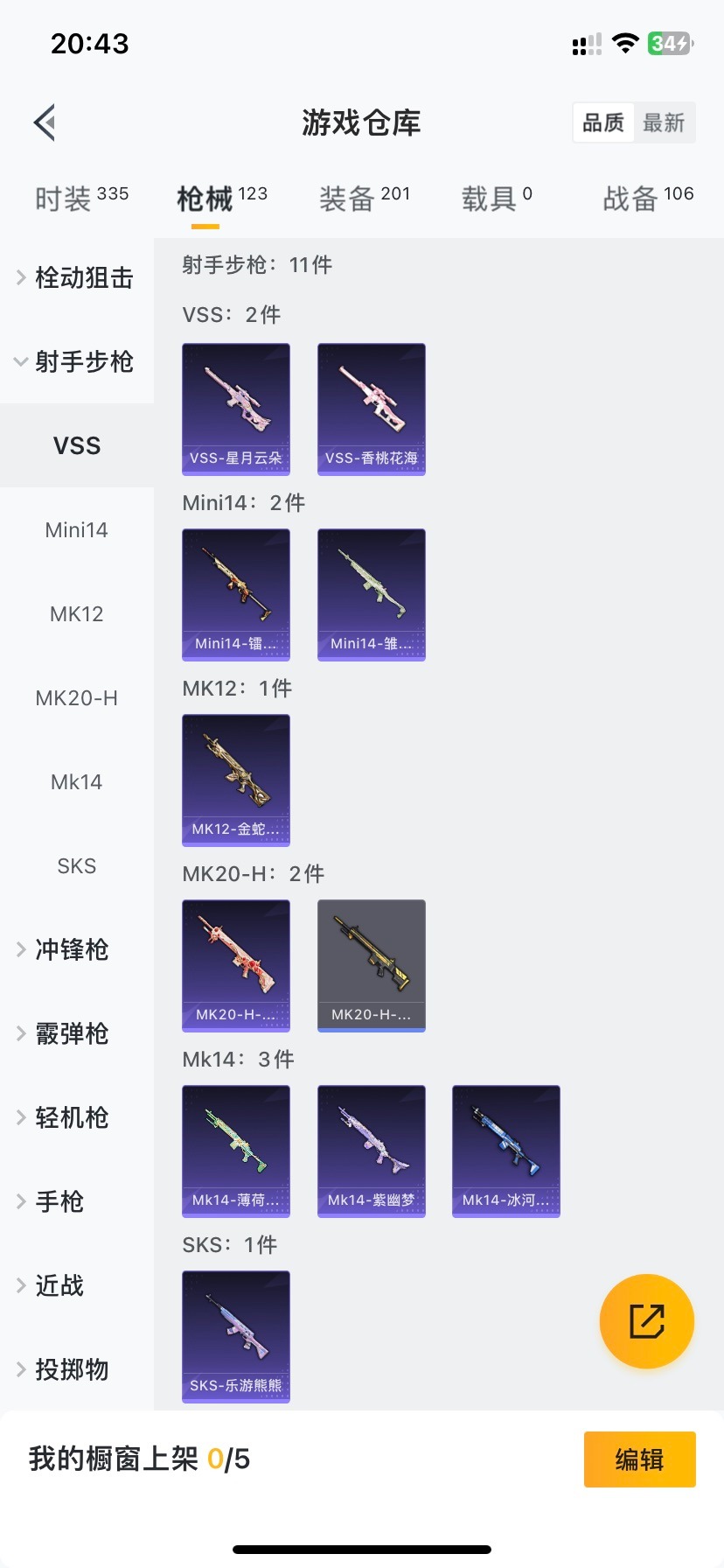This screenshot has height=1568, width=724.
Task: Switch to the 时装 tab
Action: (81, 199)
